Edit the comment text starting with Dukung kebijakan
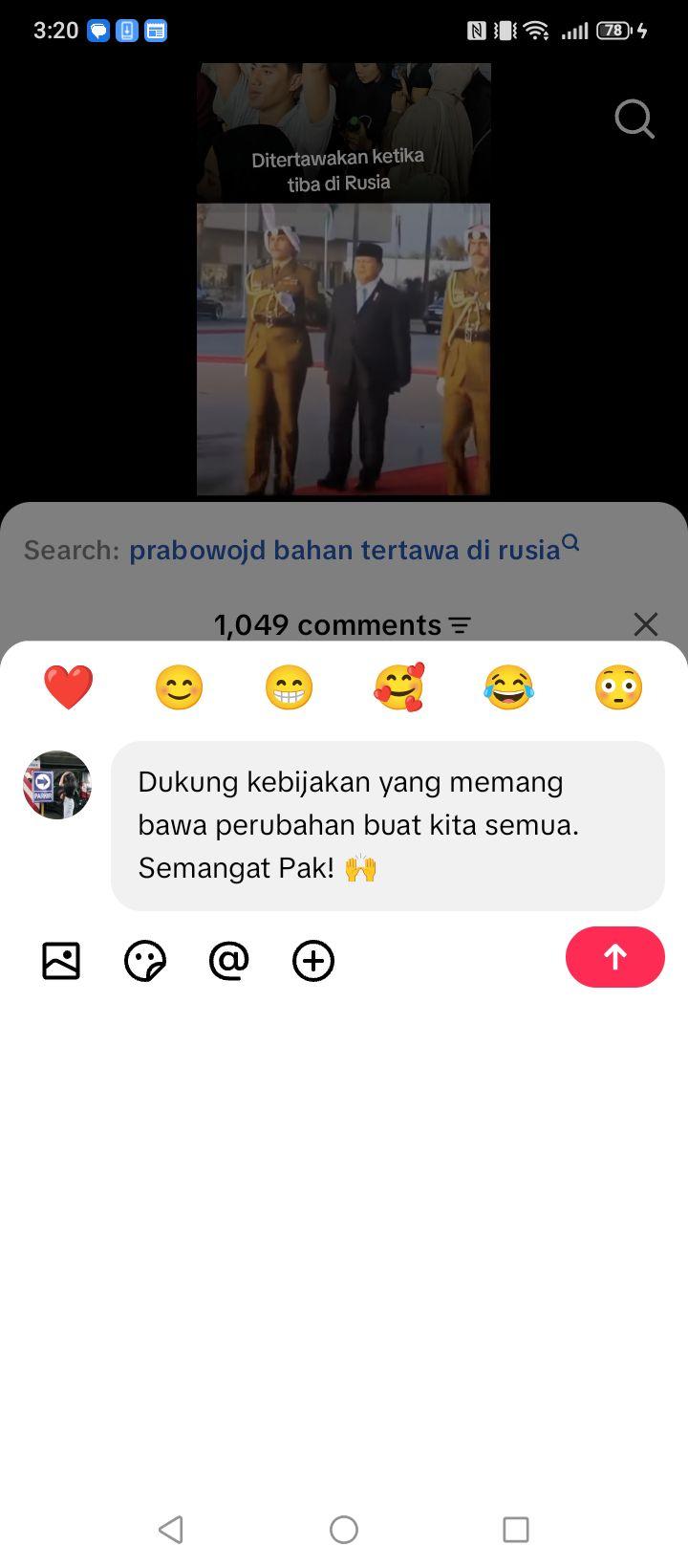This screenshot has height=1568, width=688. (388, 825)
